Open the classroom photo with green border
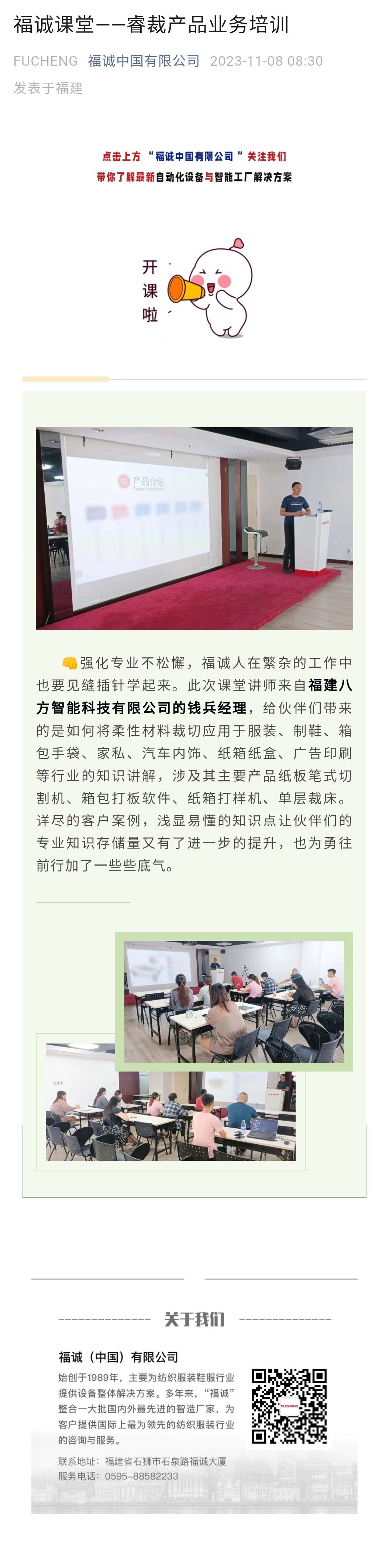389x1568 pixels. coord(234,1001)
